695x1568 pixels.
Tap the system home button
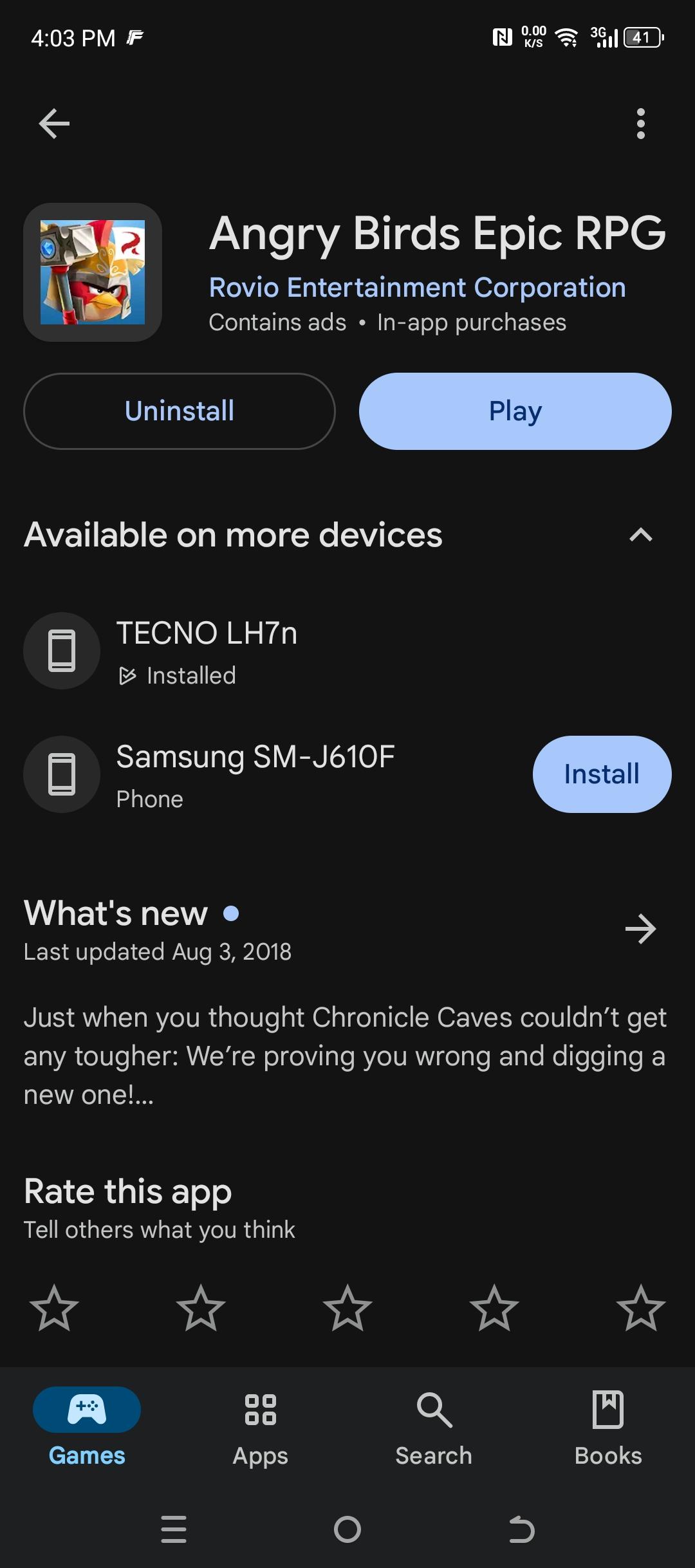click(347, 1529)
